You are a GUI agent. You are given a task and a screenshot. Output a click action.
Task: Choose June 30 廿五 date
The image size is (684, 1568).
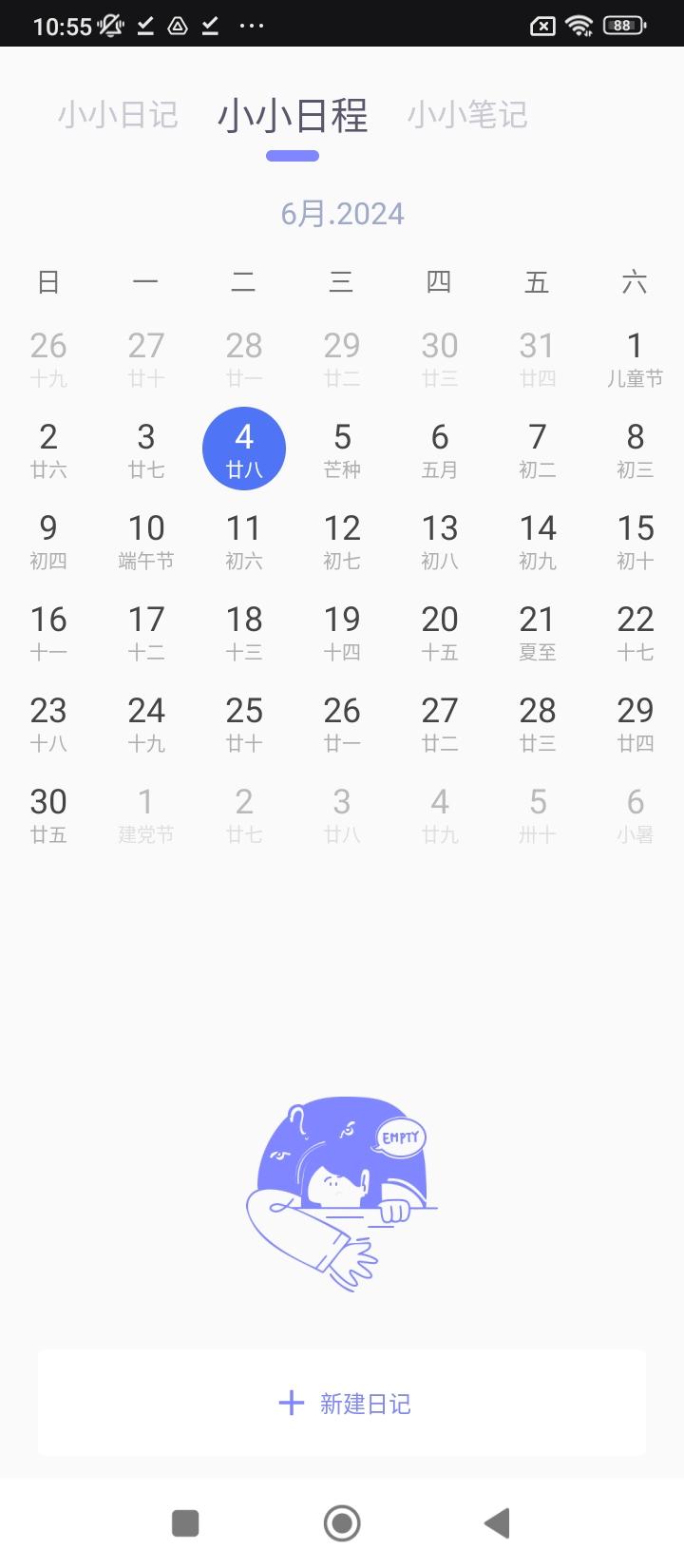(x=48, y=813)
